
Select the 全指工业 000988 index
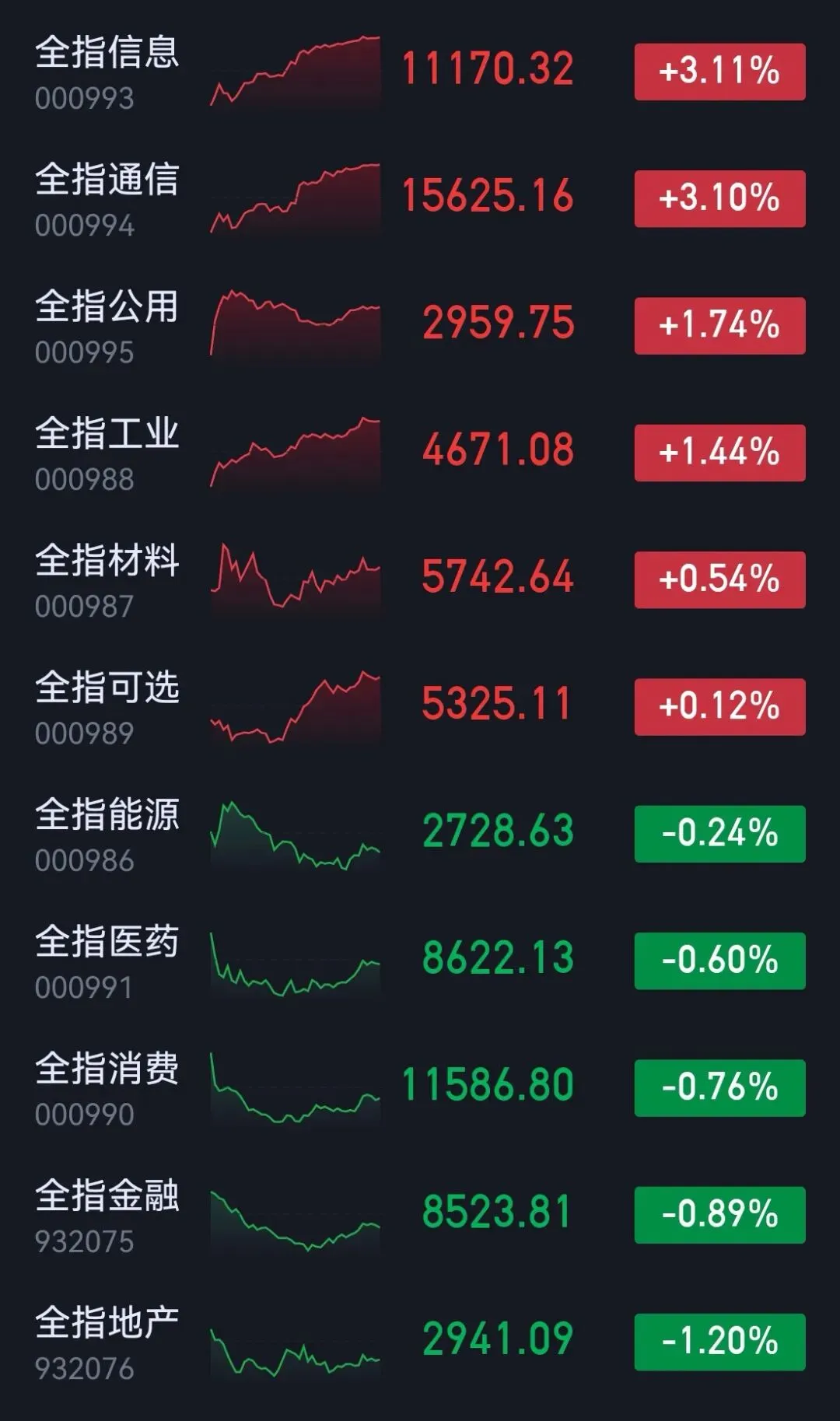pyautogui.click(x=420, y=453)
